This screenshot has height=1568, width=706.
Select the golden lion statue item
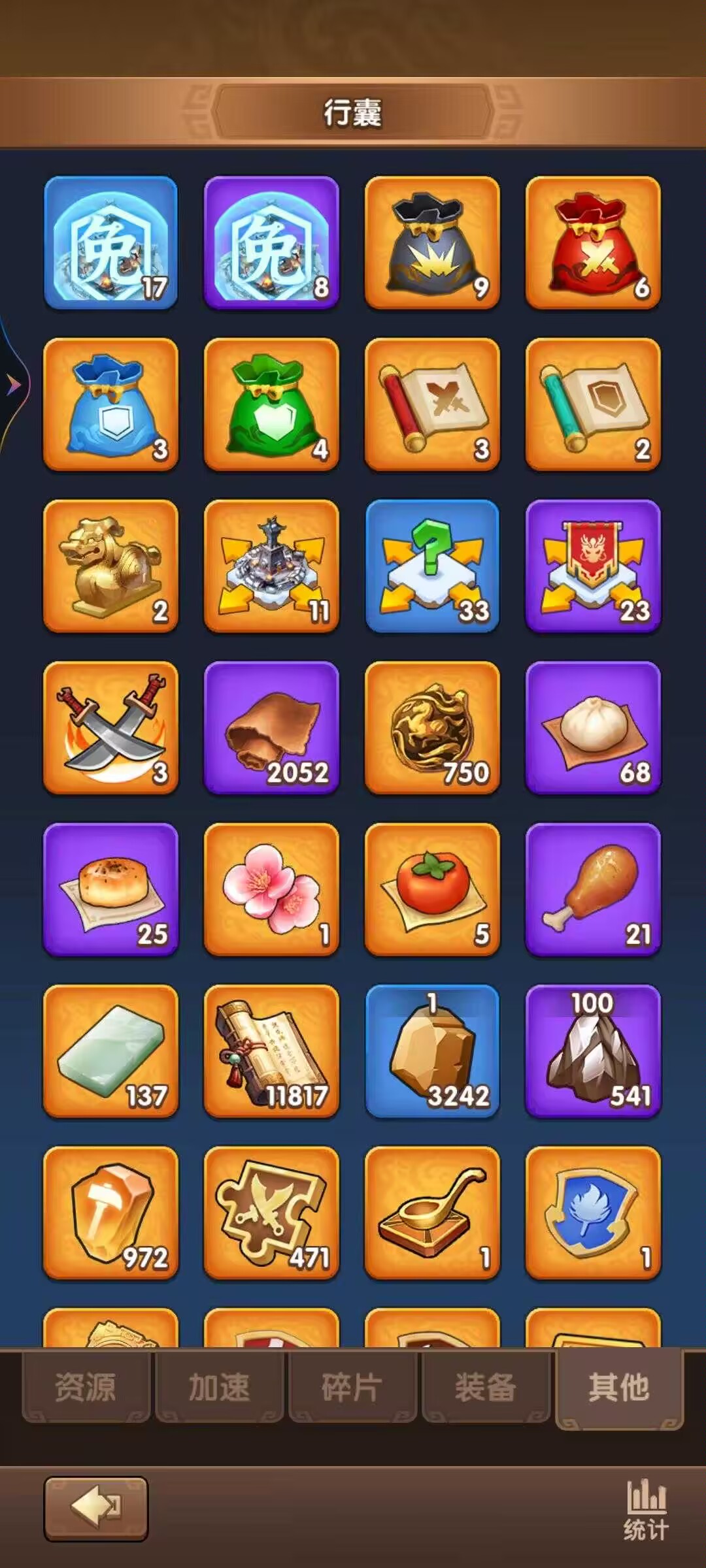(110, 566)
